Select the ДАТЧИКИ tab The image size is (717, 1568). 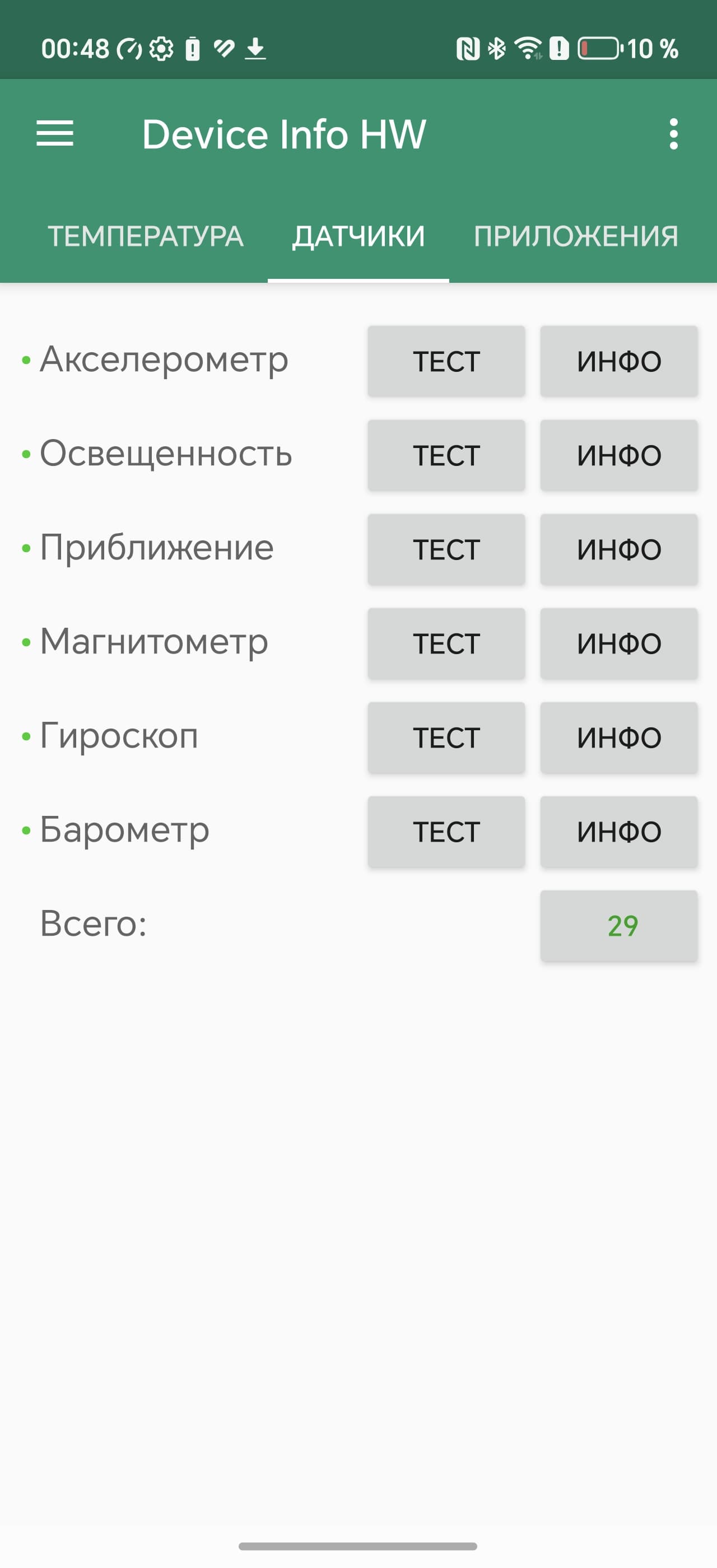click(x=358, y=236)
